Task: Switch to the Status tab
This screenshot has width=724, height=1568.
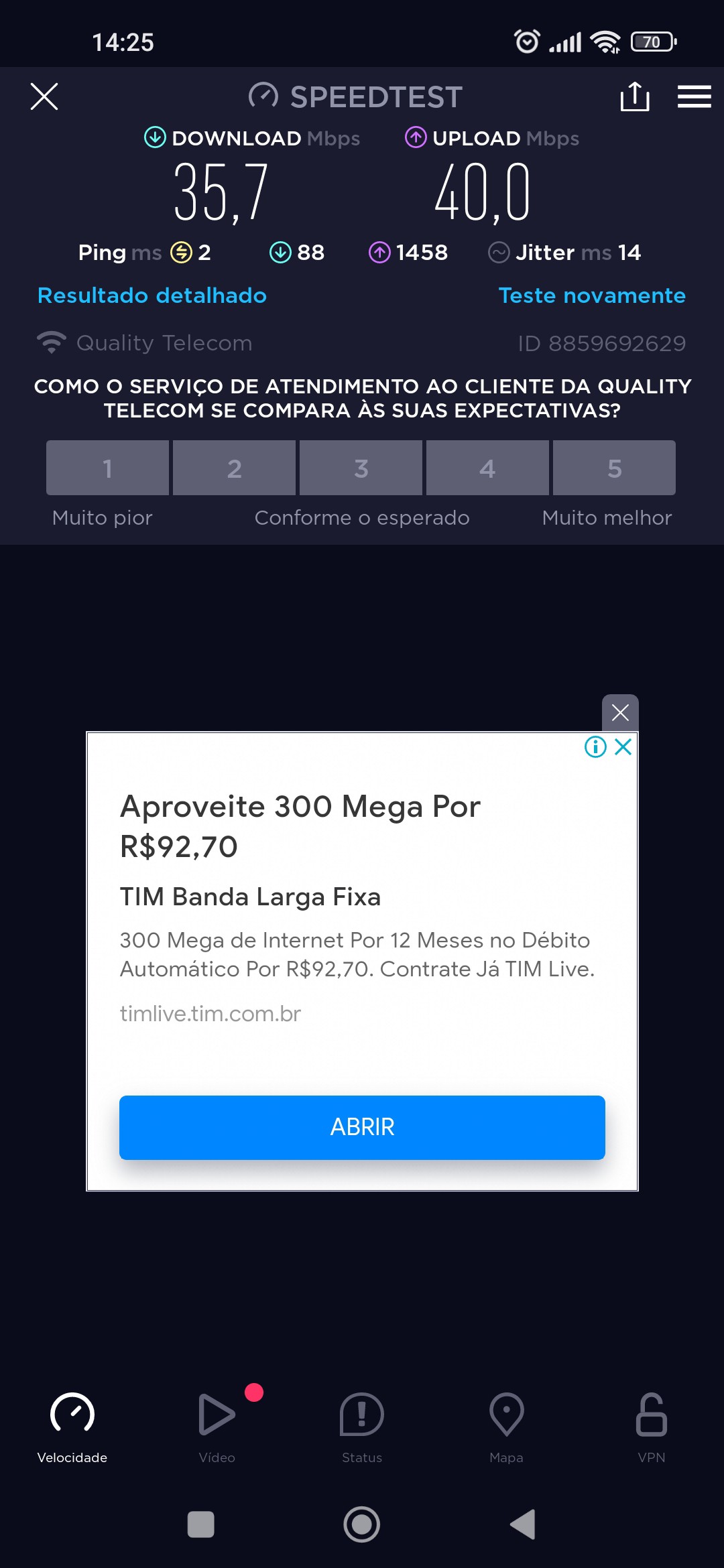Action: click(362, 1425)
